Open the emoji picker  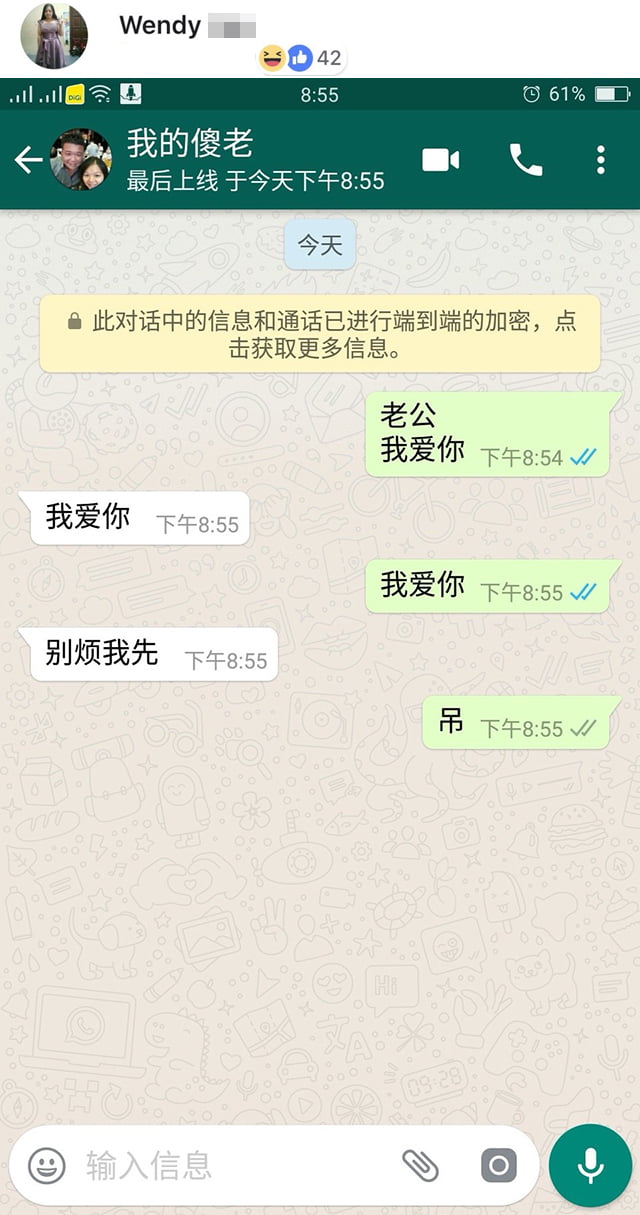(47, 1165)
